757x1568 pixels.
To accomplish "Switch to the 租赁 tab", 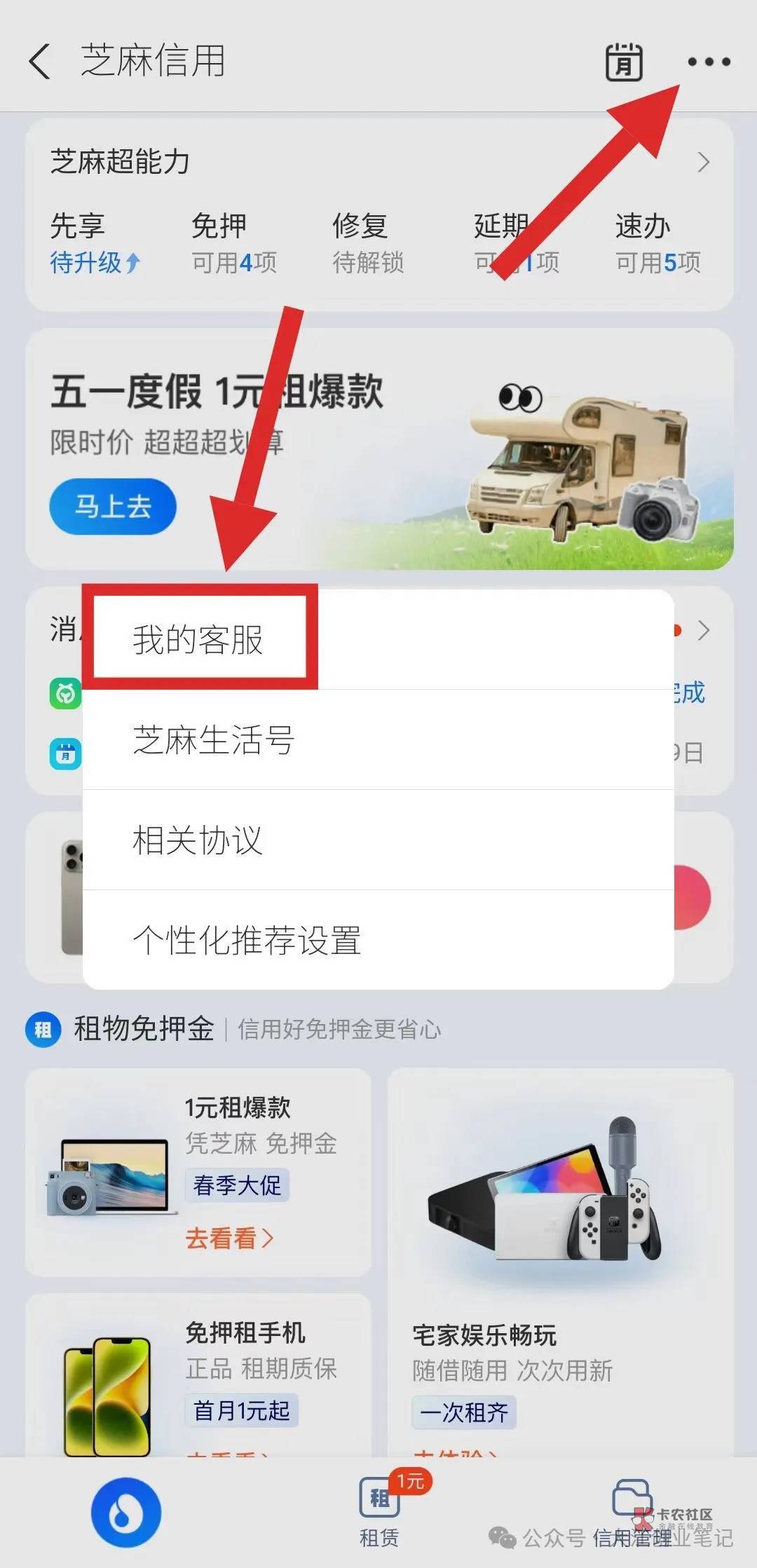I will tap(379, 1511).
